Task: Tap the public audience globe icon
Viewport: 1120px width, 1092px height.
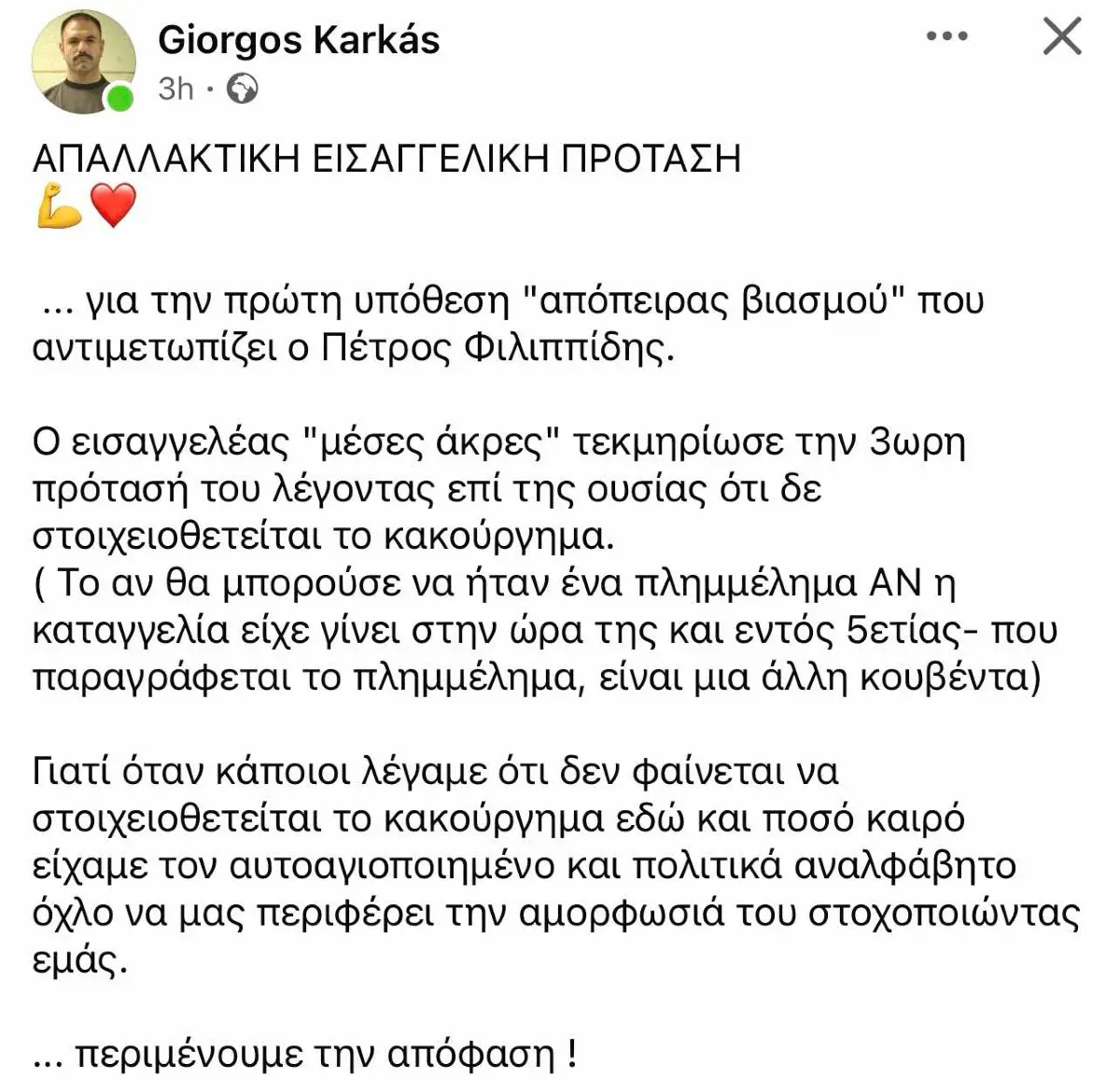Action: click(243, 89)
